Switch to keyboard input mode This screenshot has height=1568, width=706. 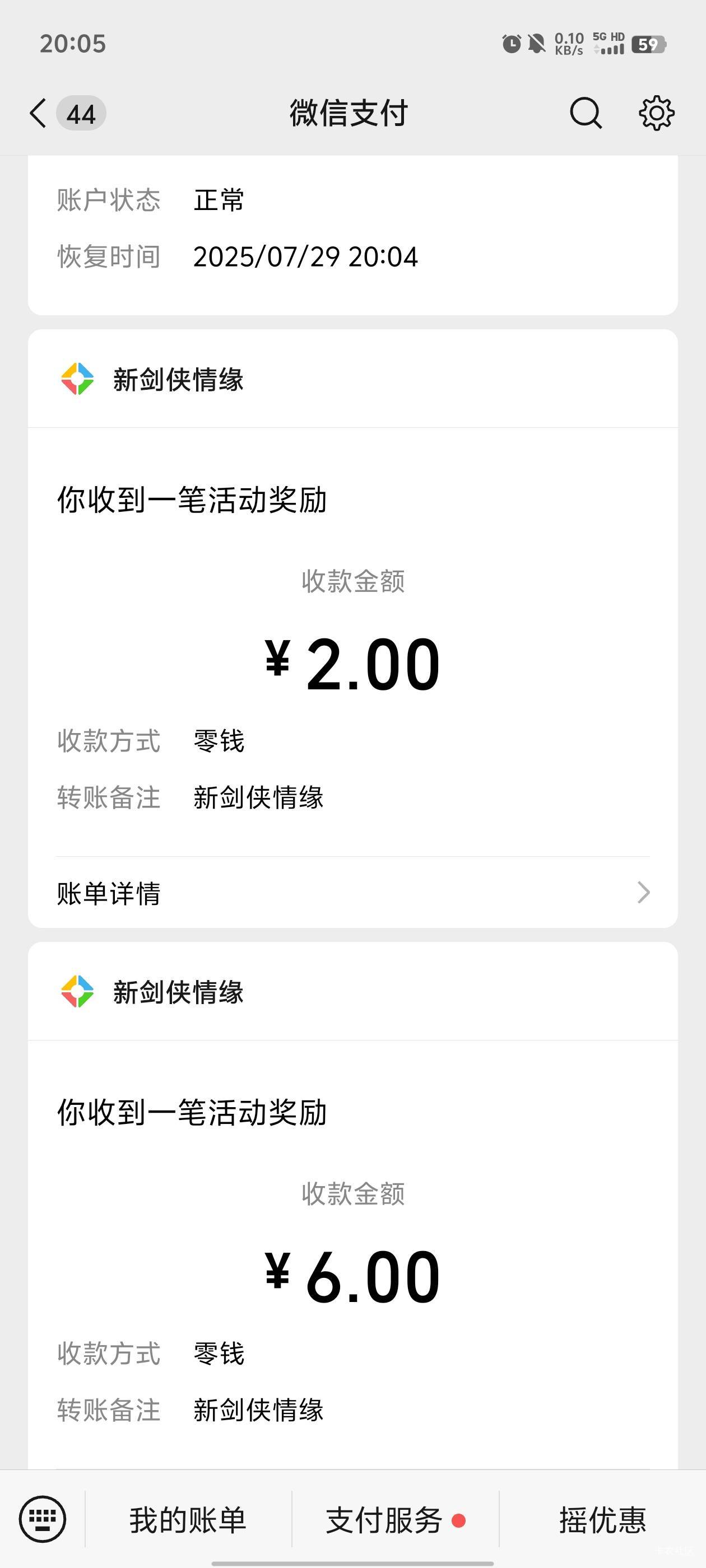coord(42,1519)
